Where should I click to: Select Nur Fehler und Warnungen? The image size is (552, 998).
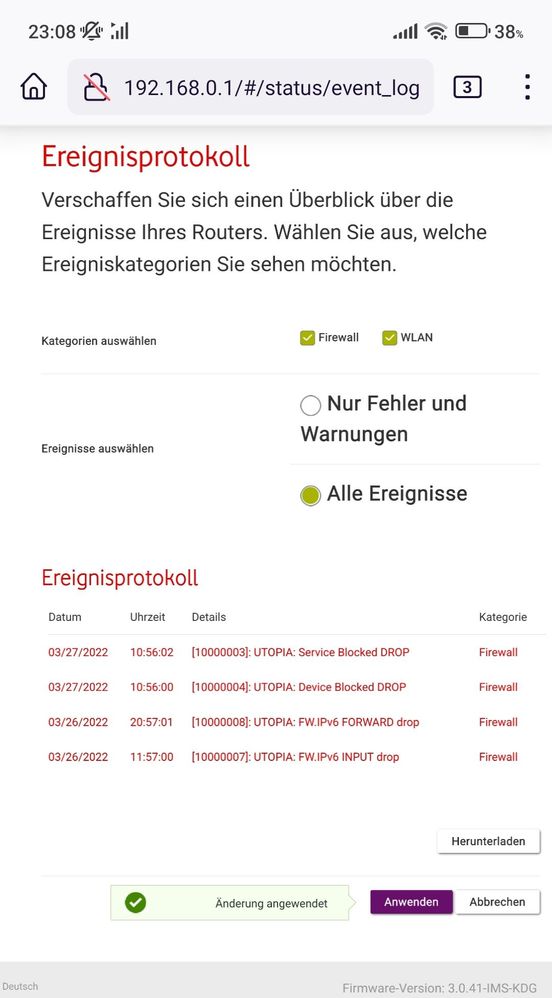click(x=310, y=405)
